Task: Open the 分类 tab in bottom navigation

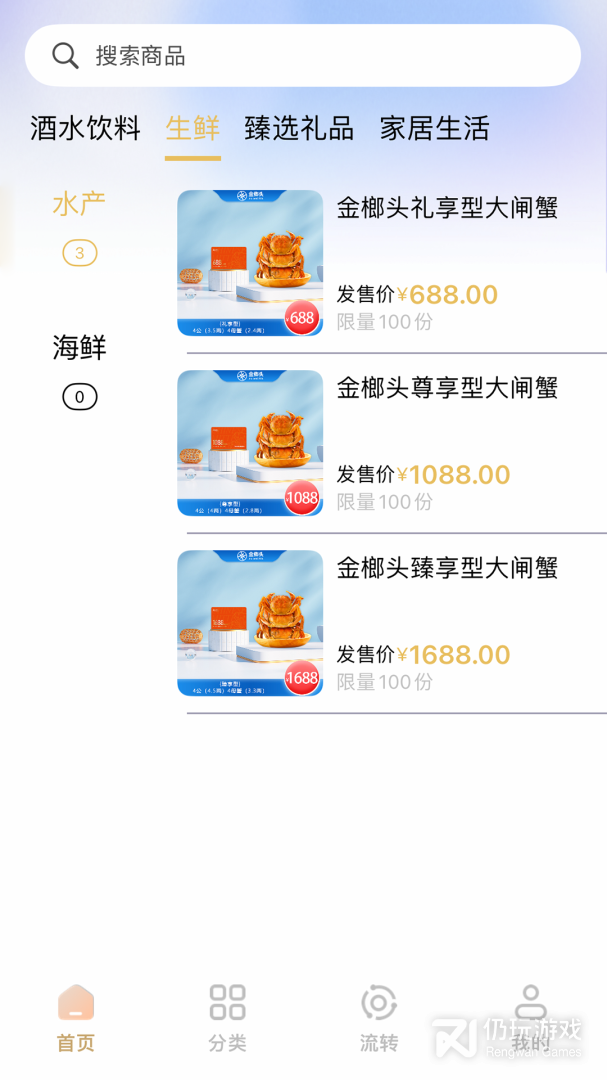Action: pos(227,1018)
